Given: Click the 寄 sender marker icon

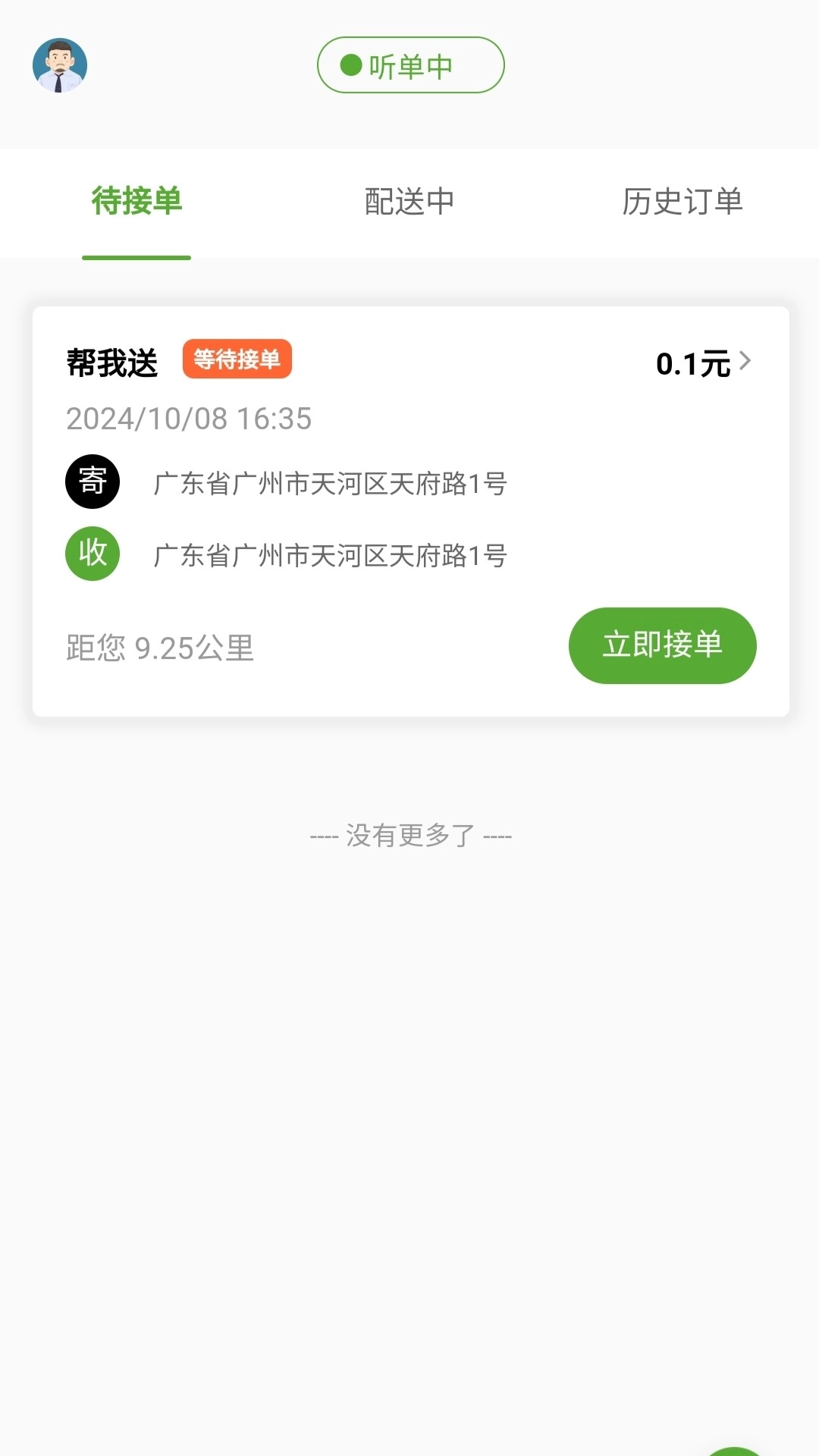Looking at the screenshot, I should 92,481.
